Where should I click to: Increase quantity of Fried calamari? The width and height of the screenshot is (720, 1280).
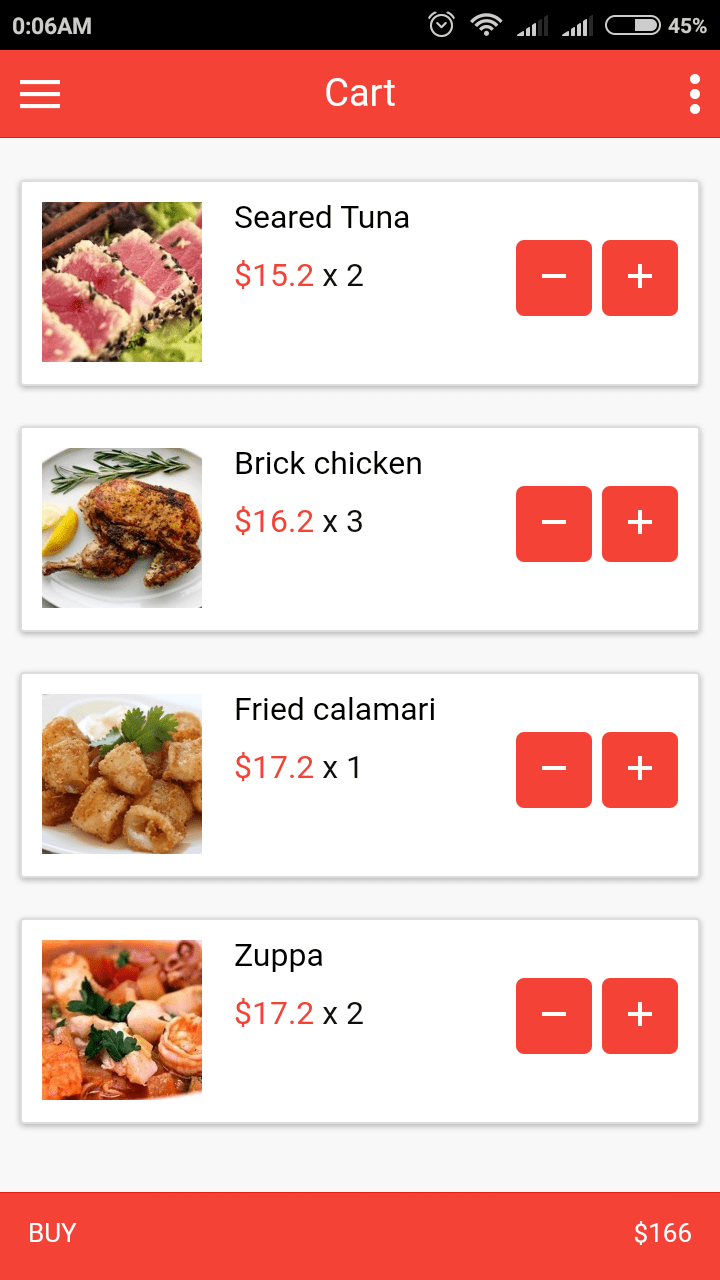click(640, 769)
